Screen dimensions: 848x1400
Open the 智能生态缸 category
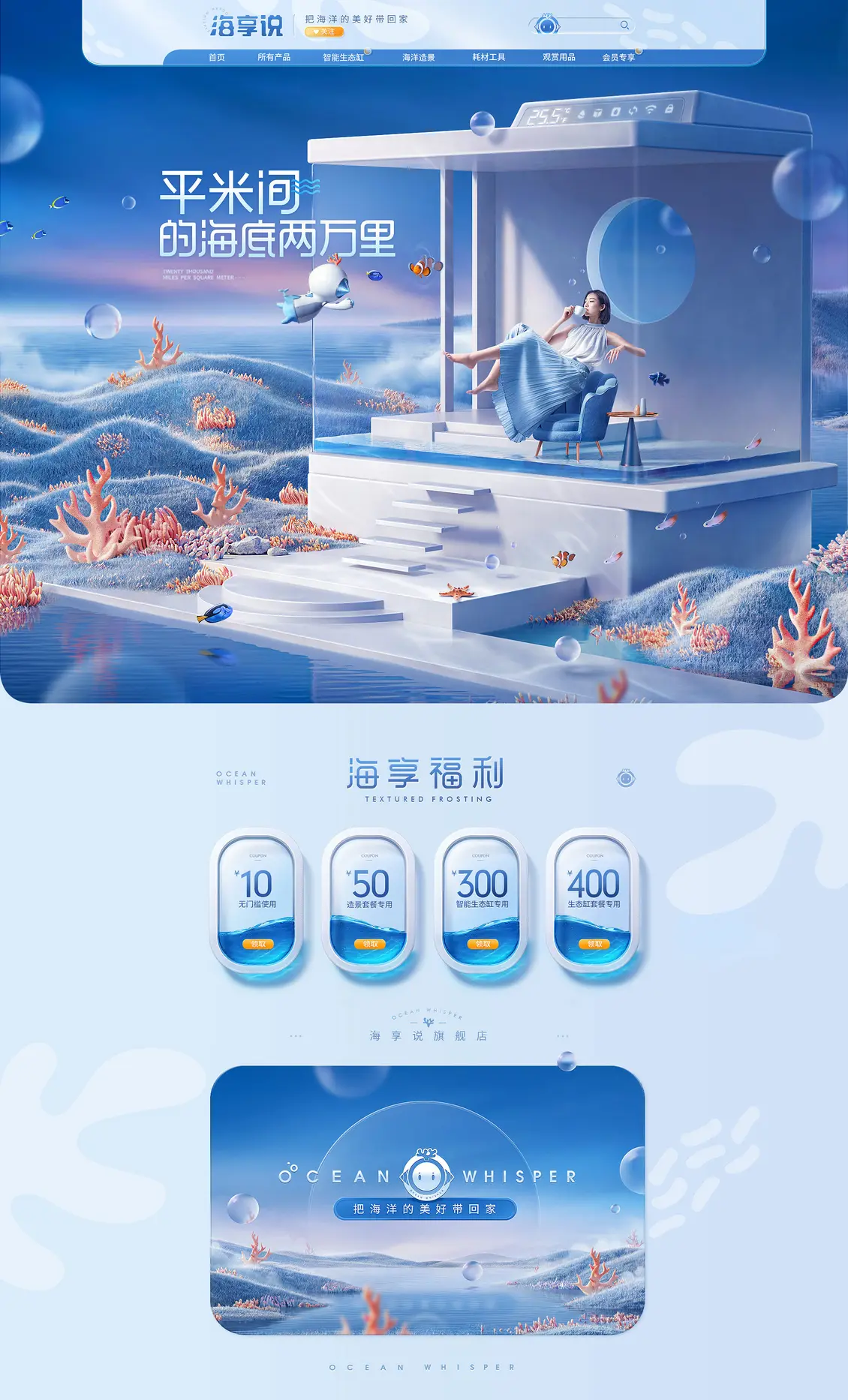coord(344,57)
